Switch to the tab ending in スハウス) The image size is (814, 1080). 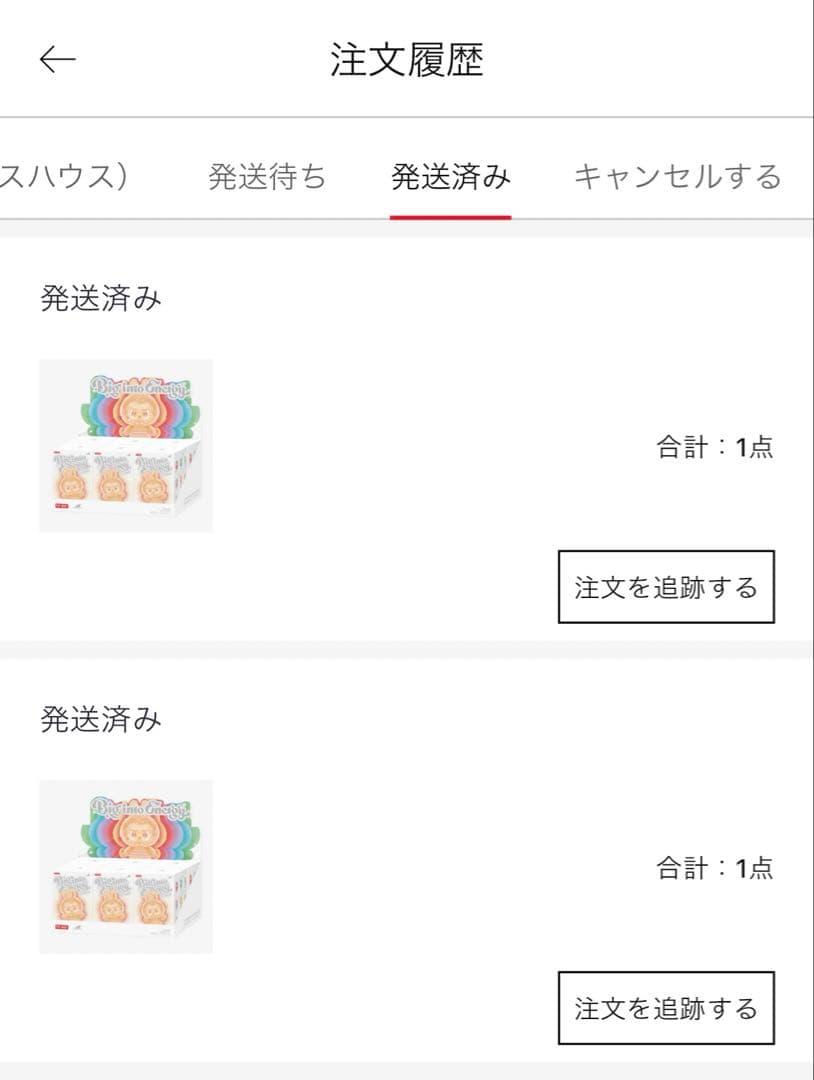click(64, 177)
